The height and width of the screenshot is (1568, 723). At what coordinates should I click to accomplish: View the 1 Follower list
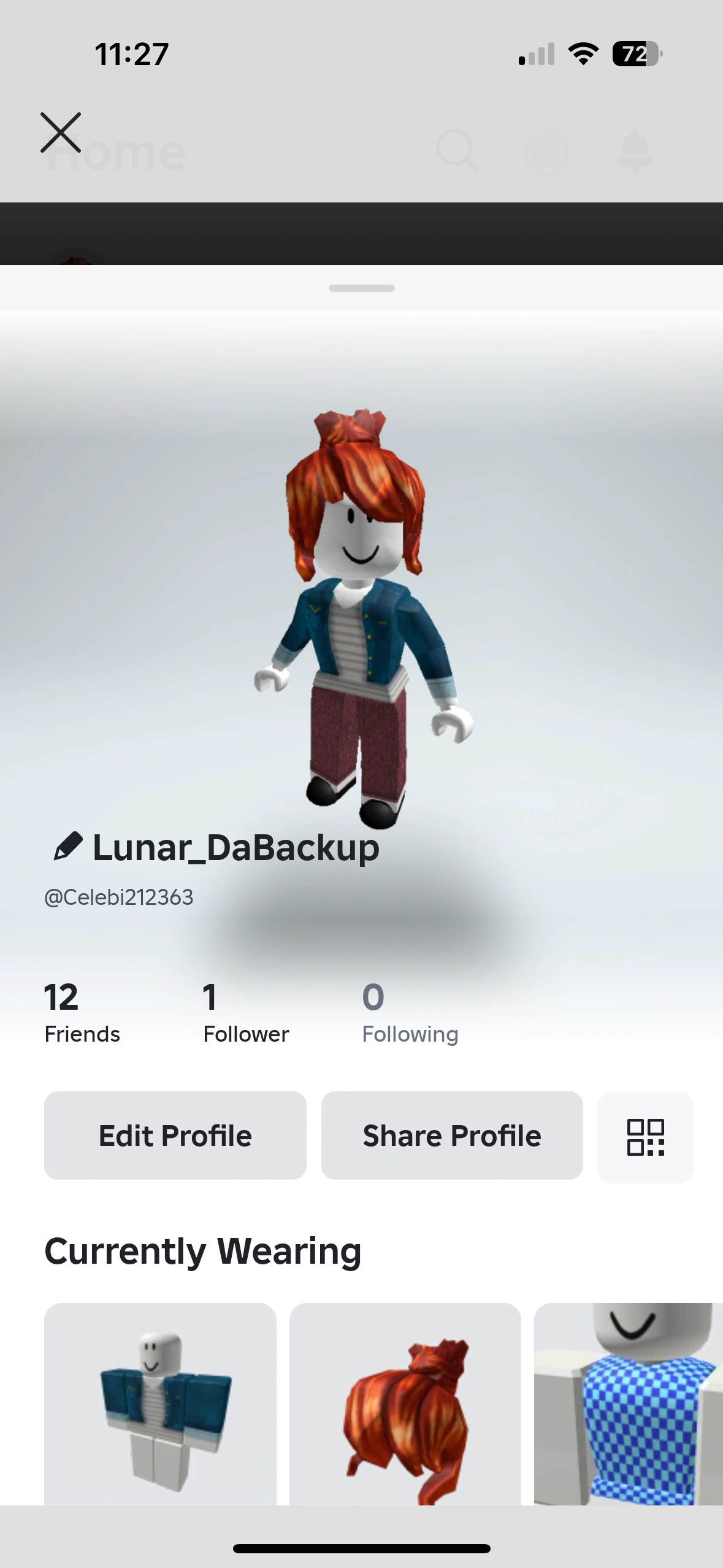246,1013
